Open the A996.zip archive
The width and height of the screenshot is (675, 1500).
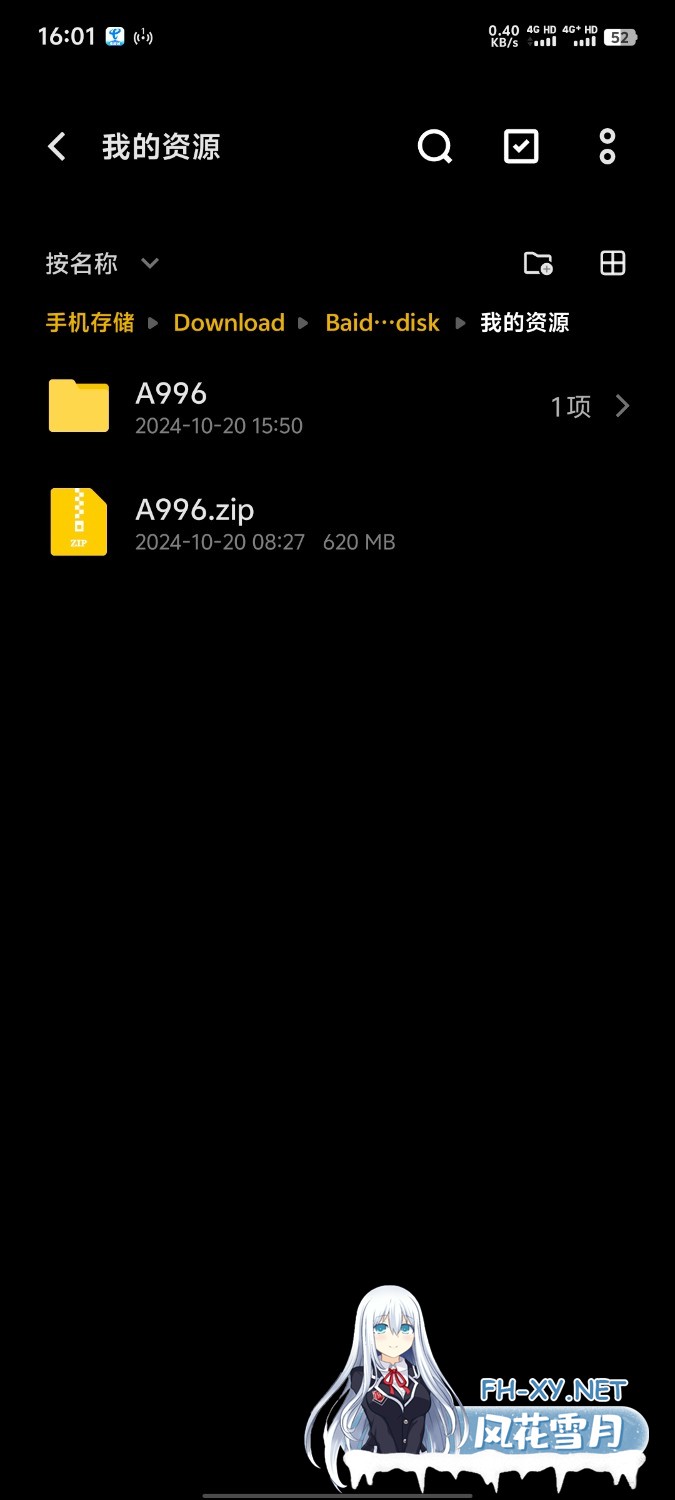coord(338,523)
